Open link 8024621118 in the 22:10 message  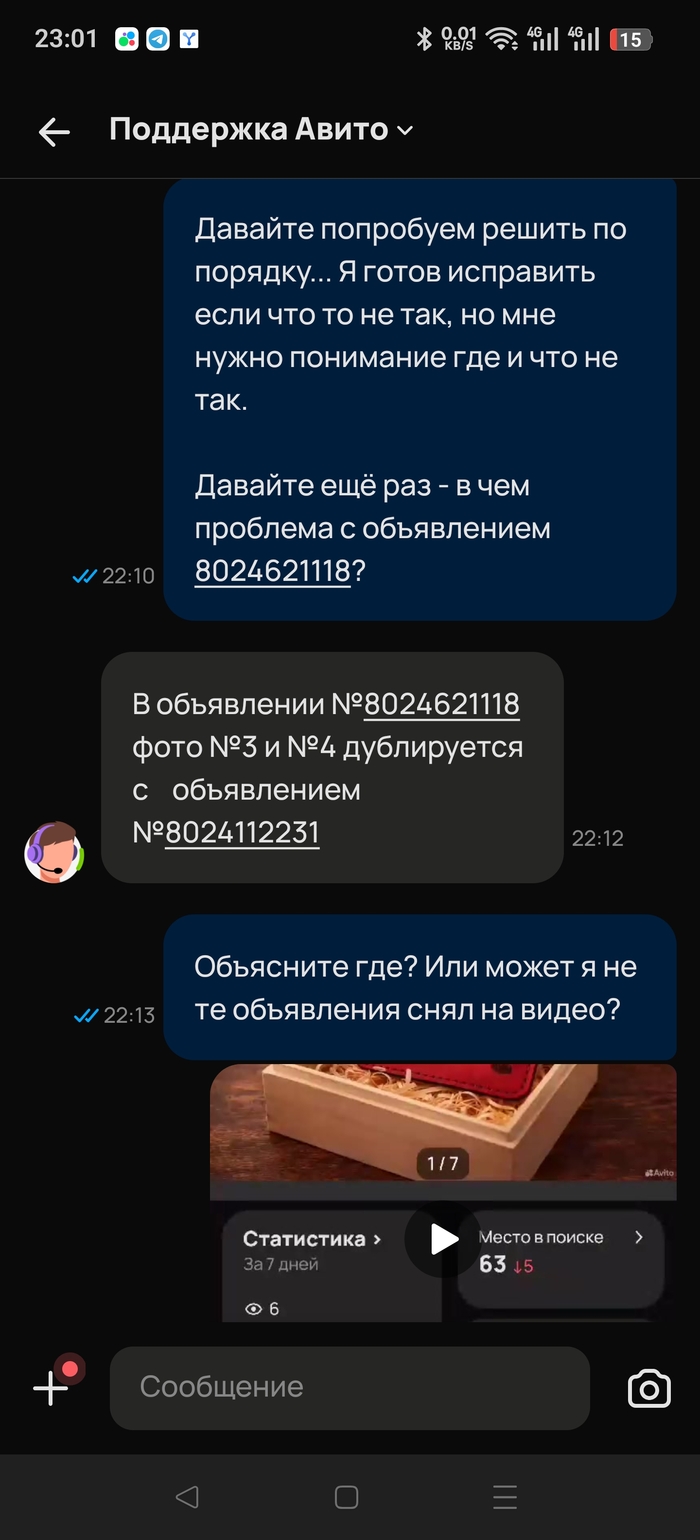[x=272, y=571]
